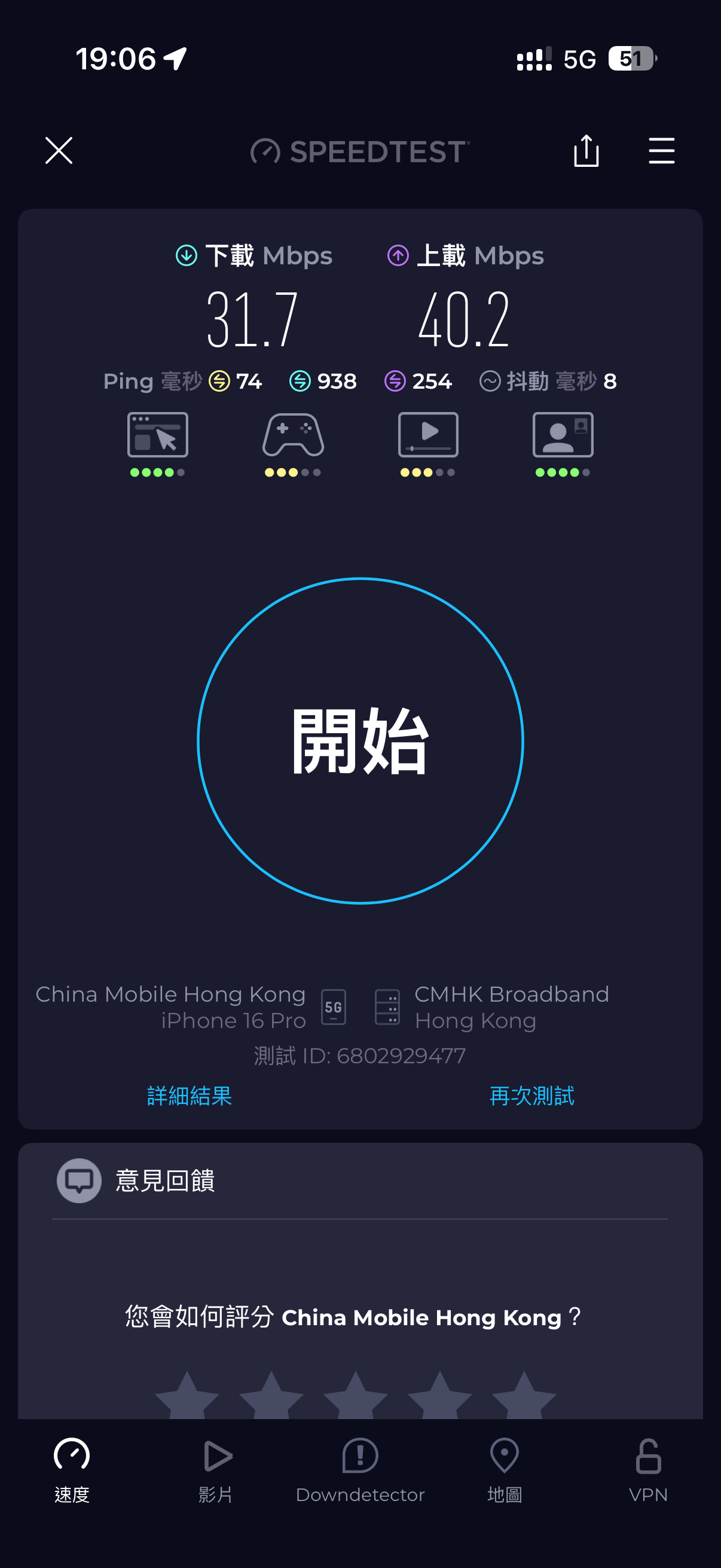
Task: Tap the 開始 button to start test
Action: coord(360,740)
